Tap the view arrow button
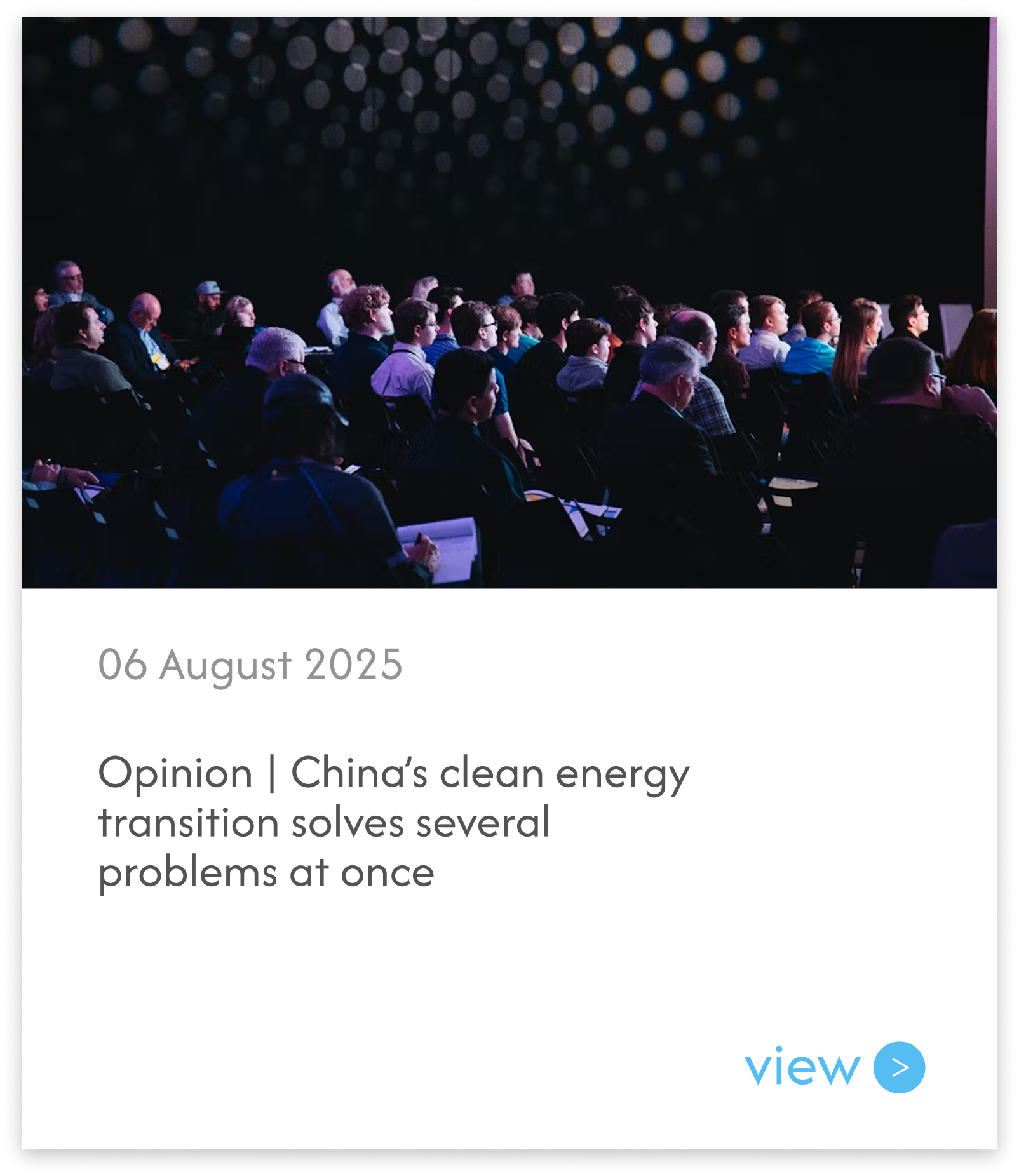The height and width of the screenshot is (1176, 1019). [899, 1067]
